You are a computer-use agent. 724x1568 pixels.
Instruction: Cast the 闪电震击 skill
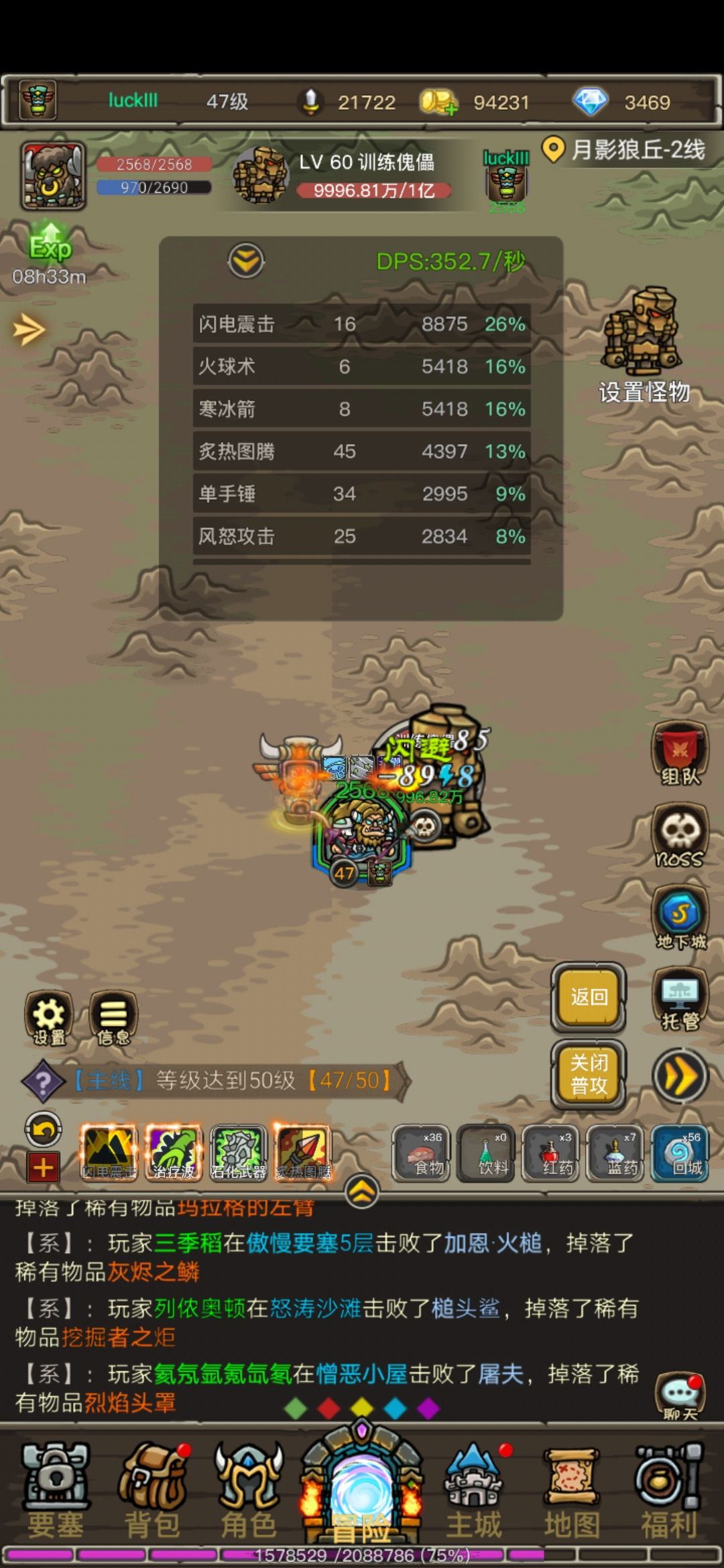pos(109,1152)
